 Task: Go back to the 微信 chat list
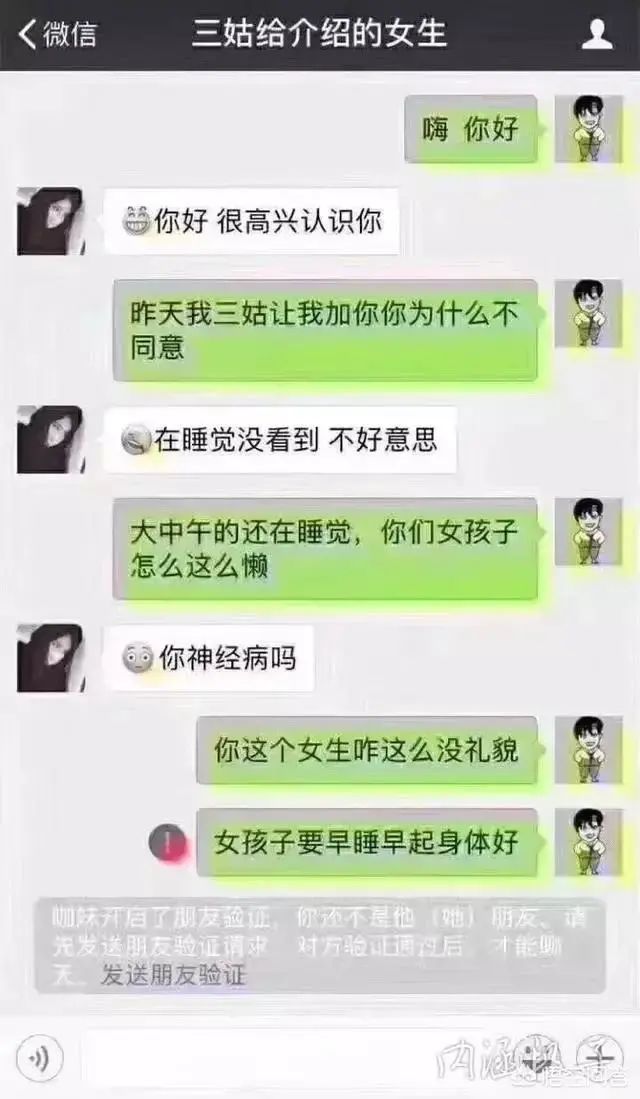[x=58, y=34]
